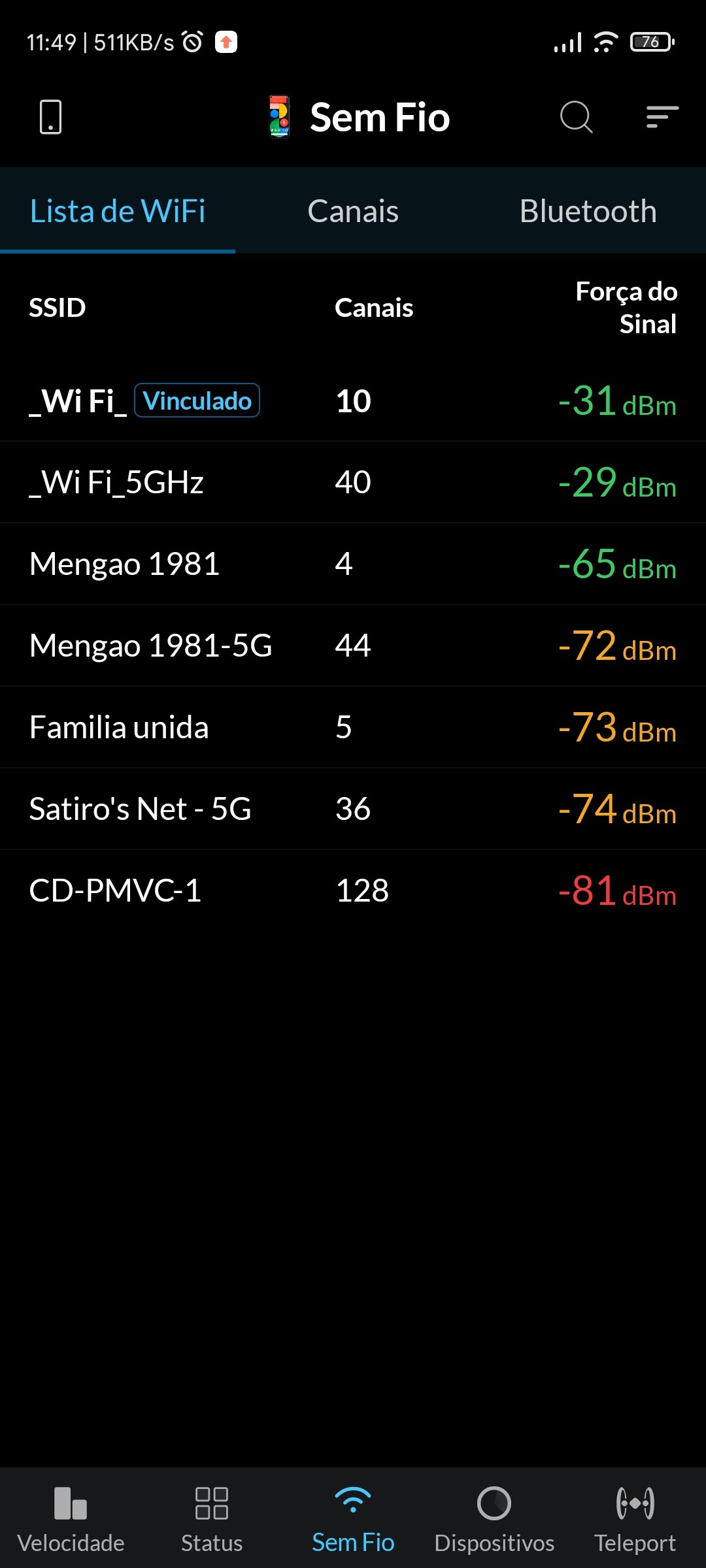
Task: Open the _Wi Fi_5GHz network row
Action: [353, 482]
